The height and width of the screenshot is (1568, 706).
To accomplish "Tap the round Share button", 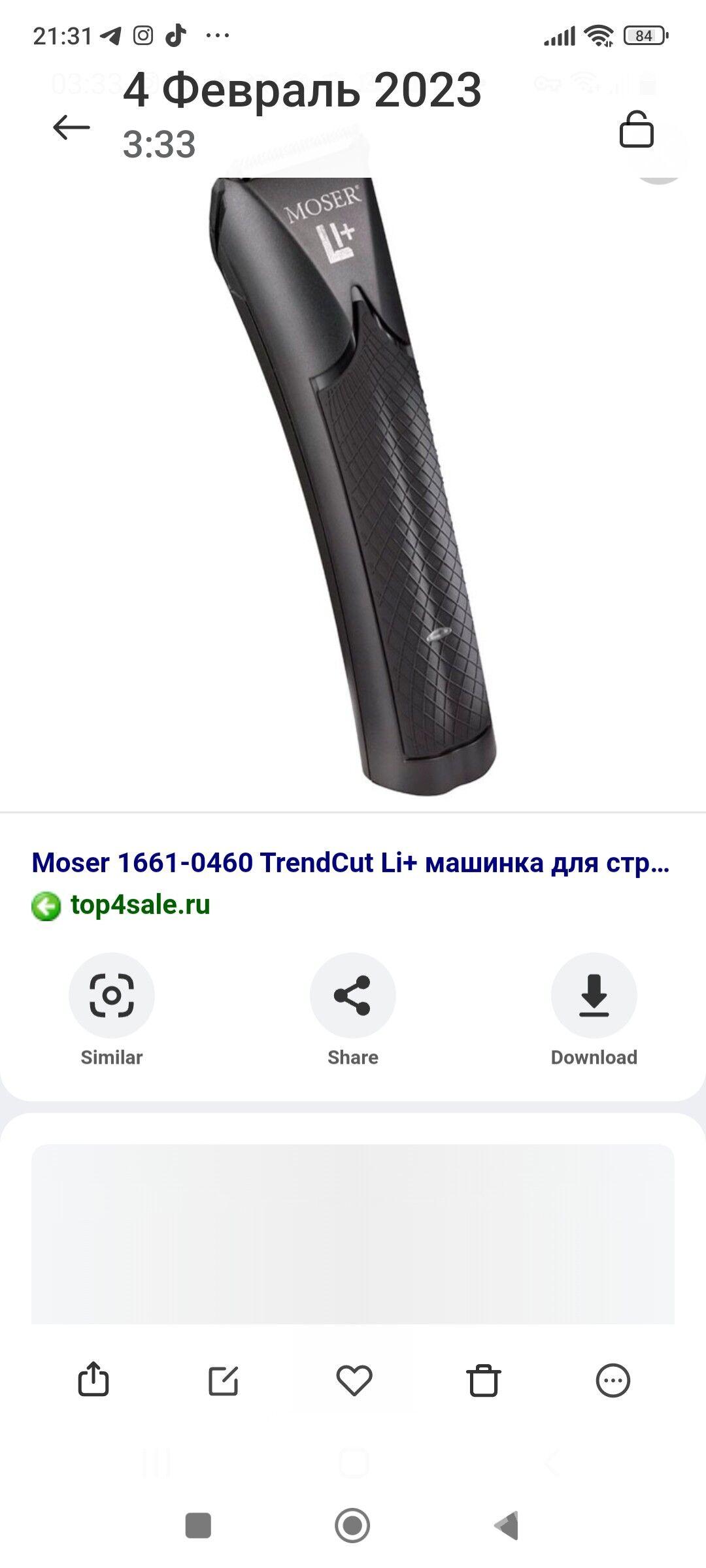I will pos(353,996).
